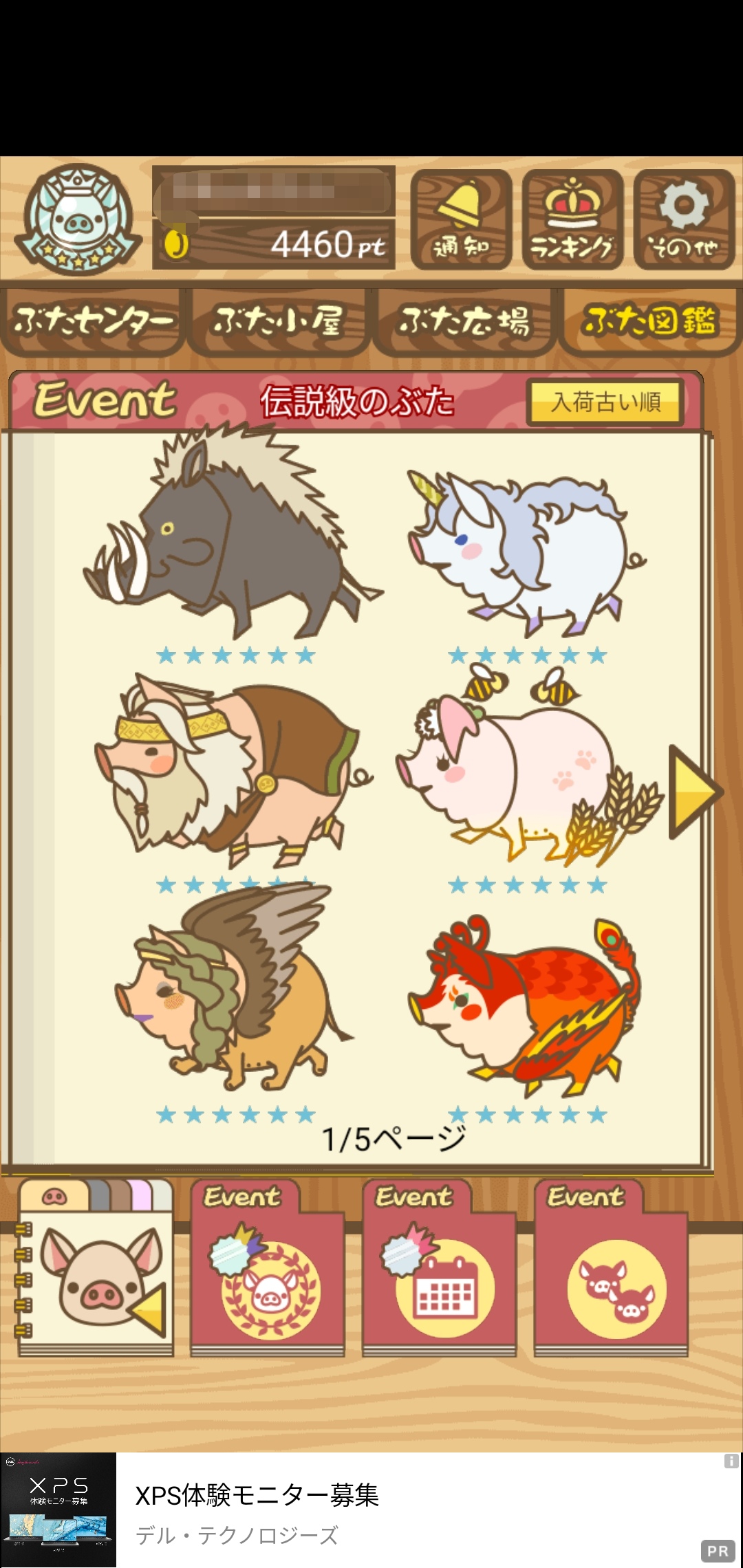The image size is (743, 1568).
Task: Switch to ぶたセンター tab
Action: (x=93, y=321)
